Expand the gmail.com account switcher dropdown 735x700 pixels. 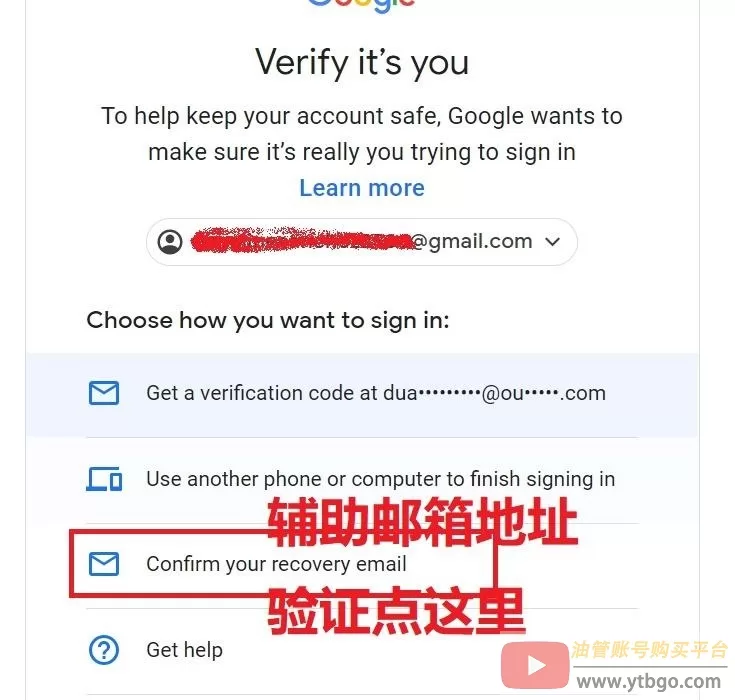click(x=552, y=241)
